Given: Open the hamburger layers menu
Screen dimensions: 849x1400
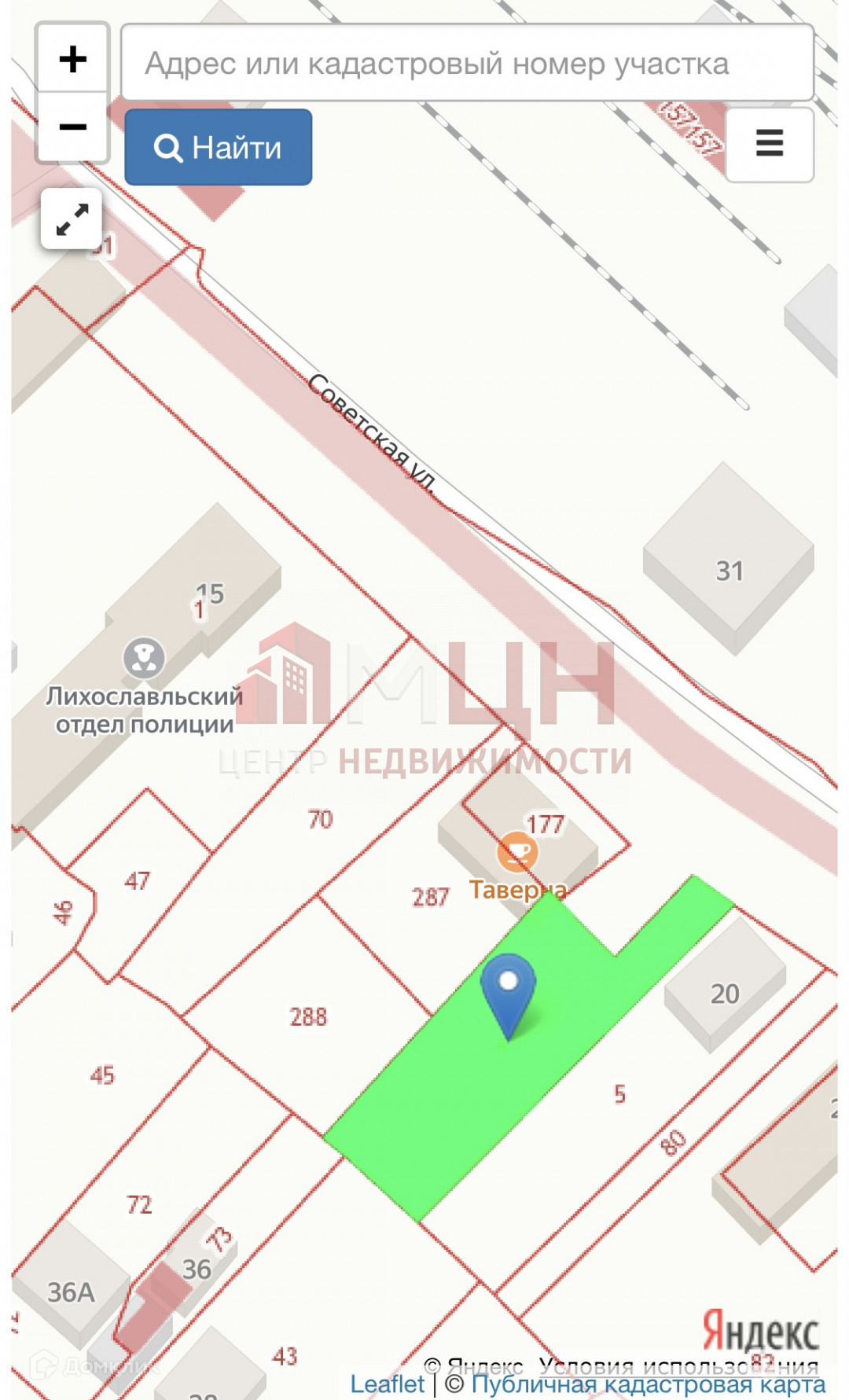Looking at the screenshot, I should [x=770, y=144].
